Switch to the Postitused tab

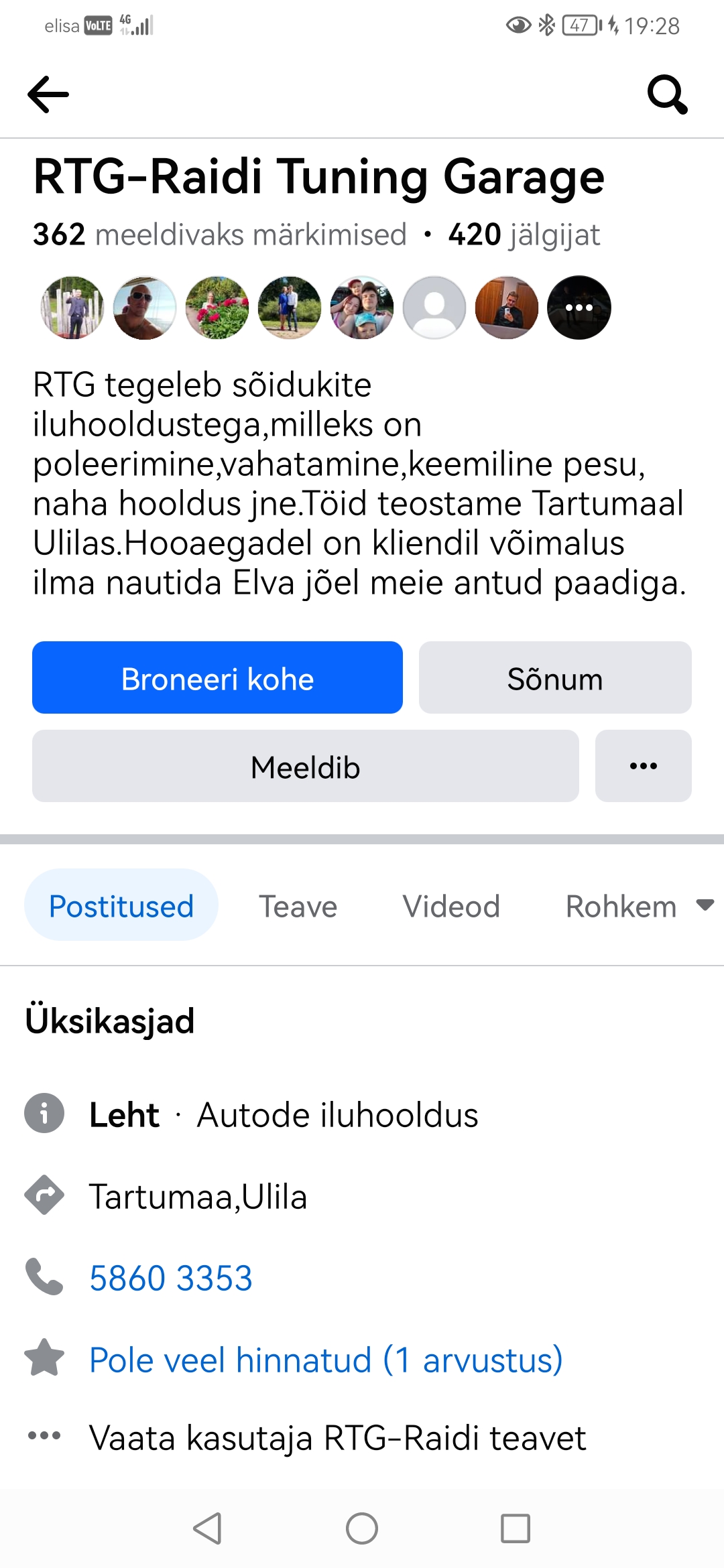click(x=121, y=905)
